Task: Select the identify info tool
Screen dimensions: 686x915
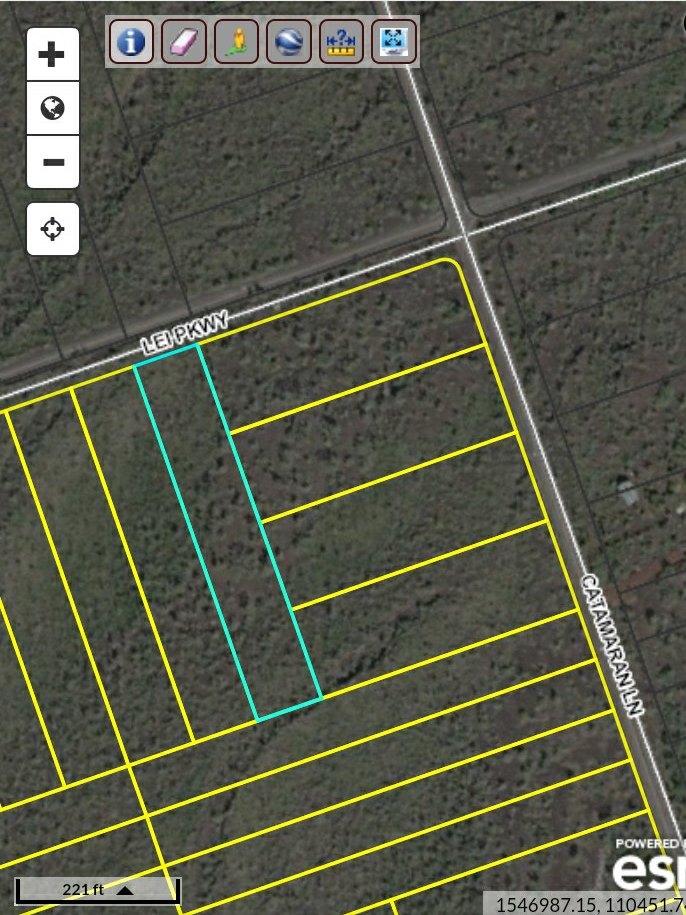Action: click(131, 42)
